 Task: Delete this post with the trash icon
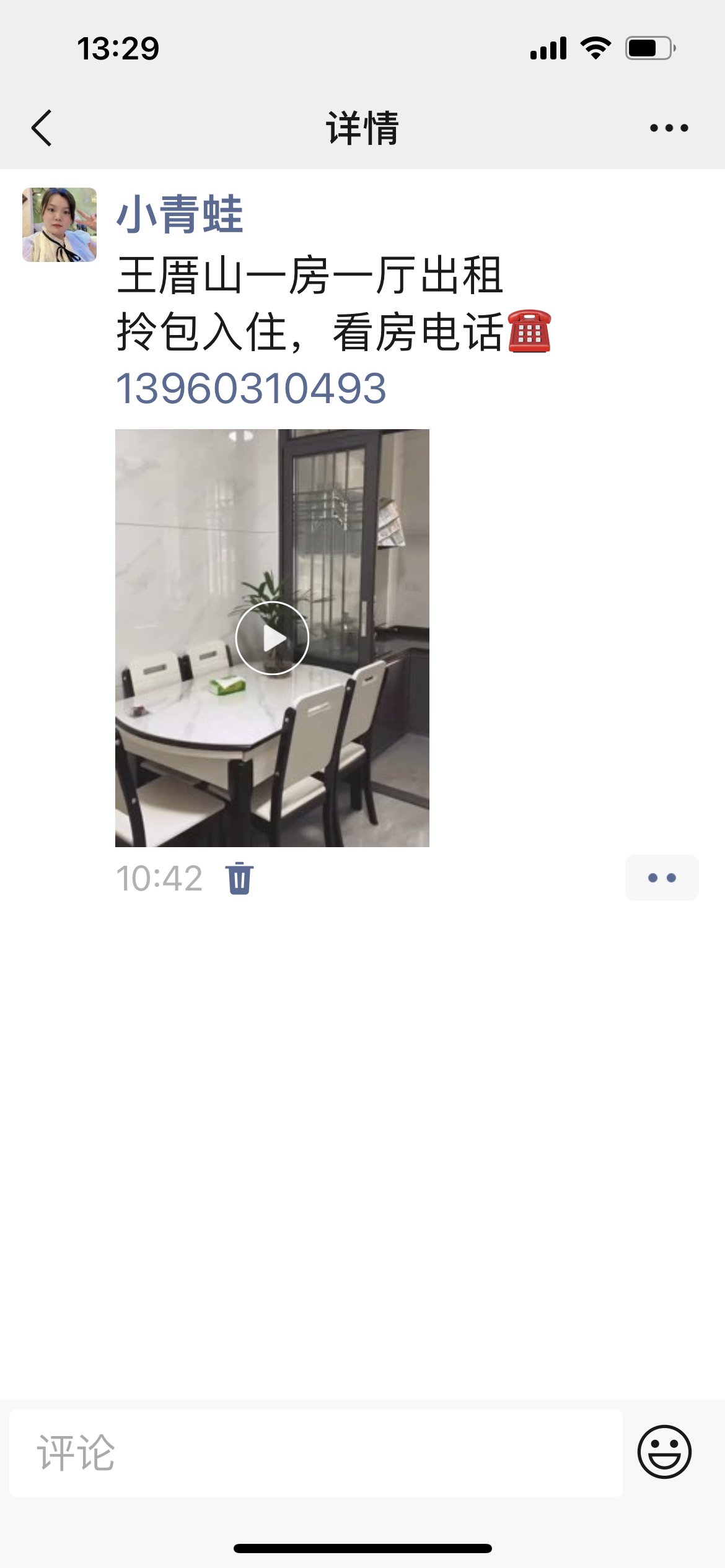point(240,878)
